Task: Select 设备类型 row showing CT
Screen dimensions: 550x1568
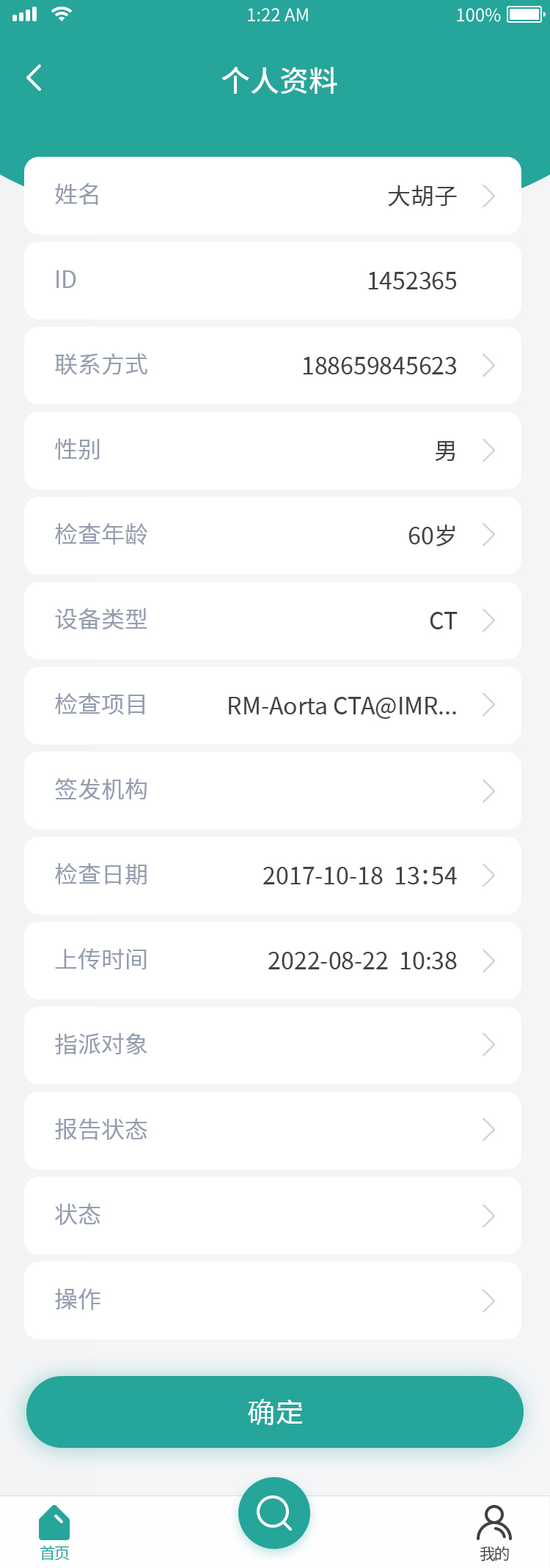Action: coord(273,621)
